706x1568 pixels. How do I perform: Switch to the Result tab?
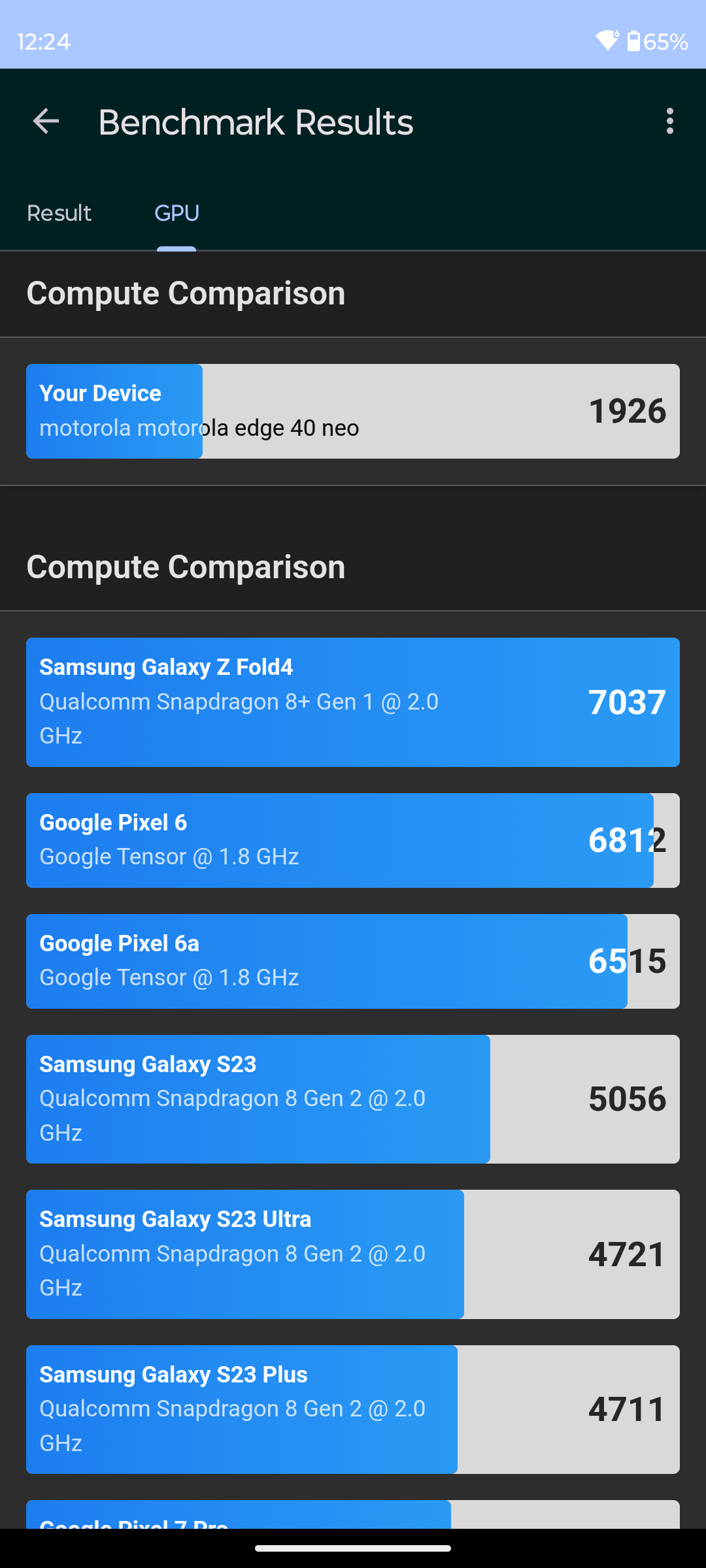coord(59,213)
